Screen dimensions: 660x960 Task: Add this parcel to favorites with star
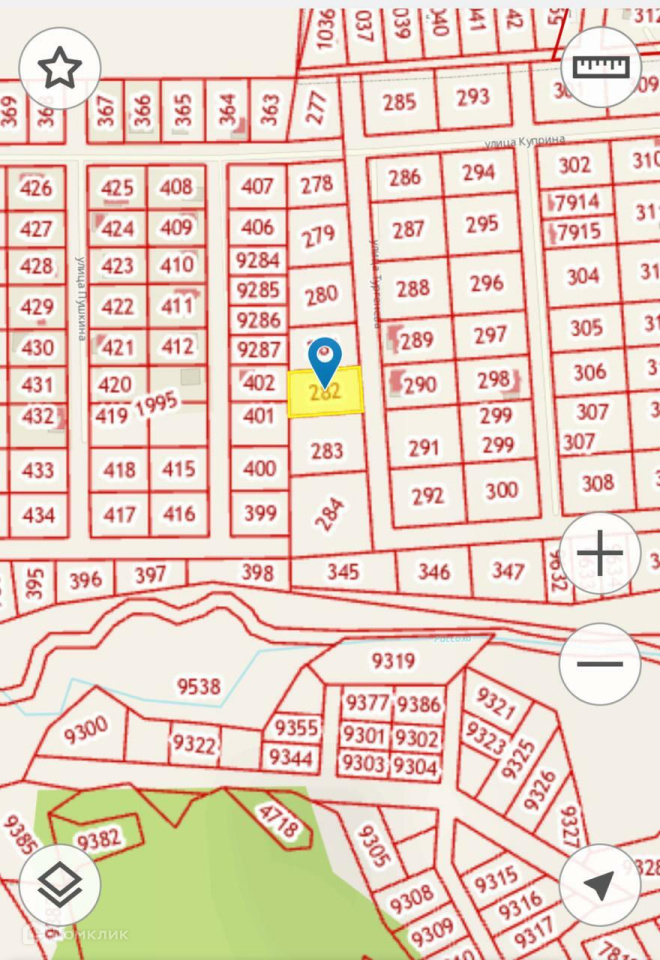click(59, 68)
